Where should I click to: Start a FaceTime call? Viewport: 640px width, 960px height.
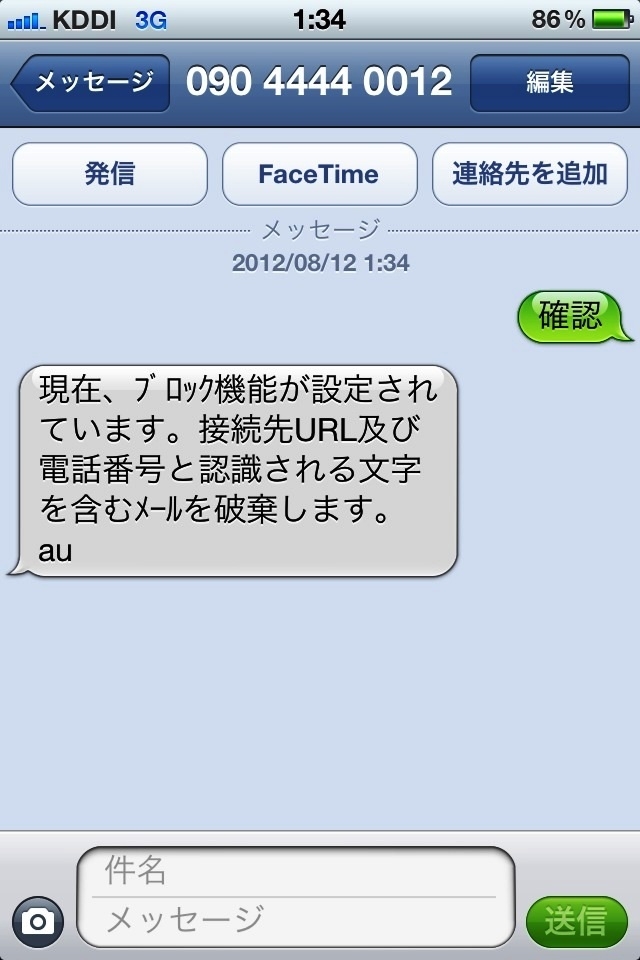point(319,174)
